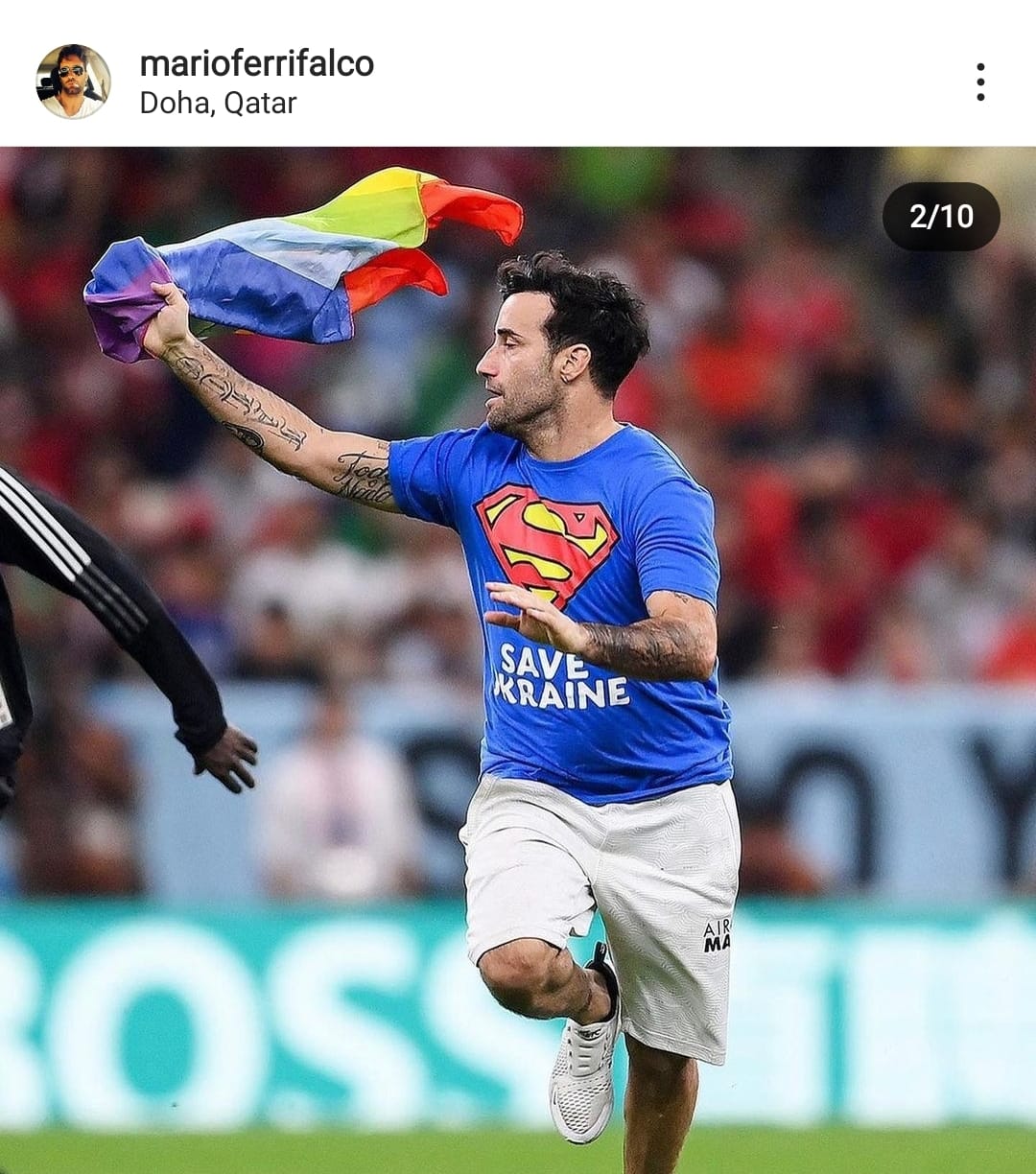
Task: Open marioferrifalco's profile picture
Action: click(73, 82)
